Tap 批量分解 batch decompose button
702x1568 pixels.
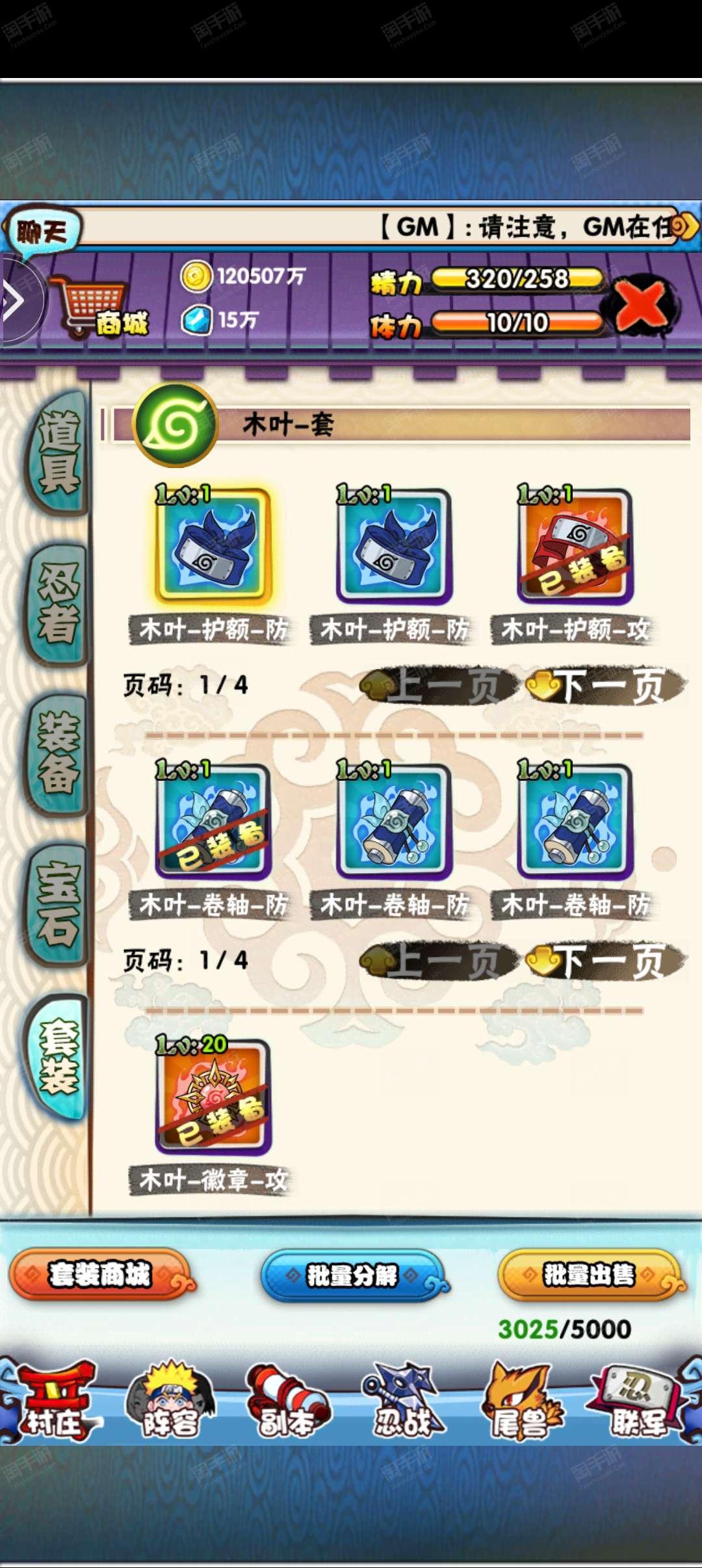(x=352, y=1275)
